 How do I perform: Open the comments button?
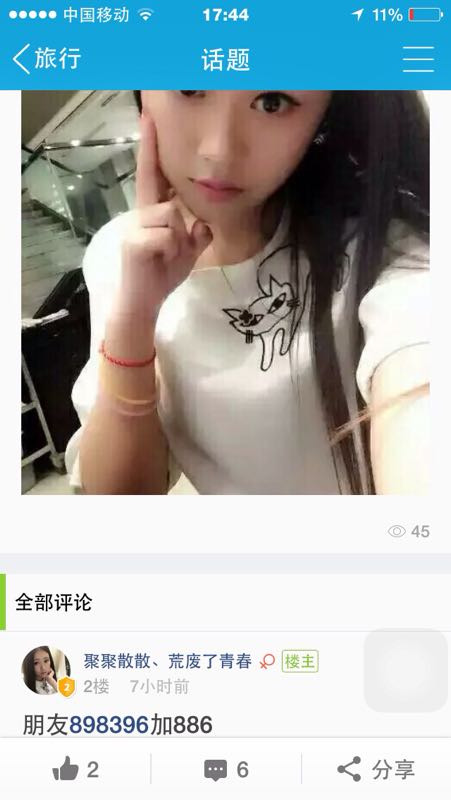(226, 769)
